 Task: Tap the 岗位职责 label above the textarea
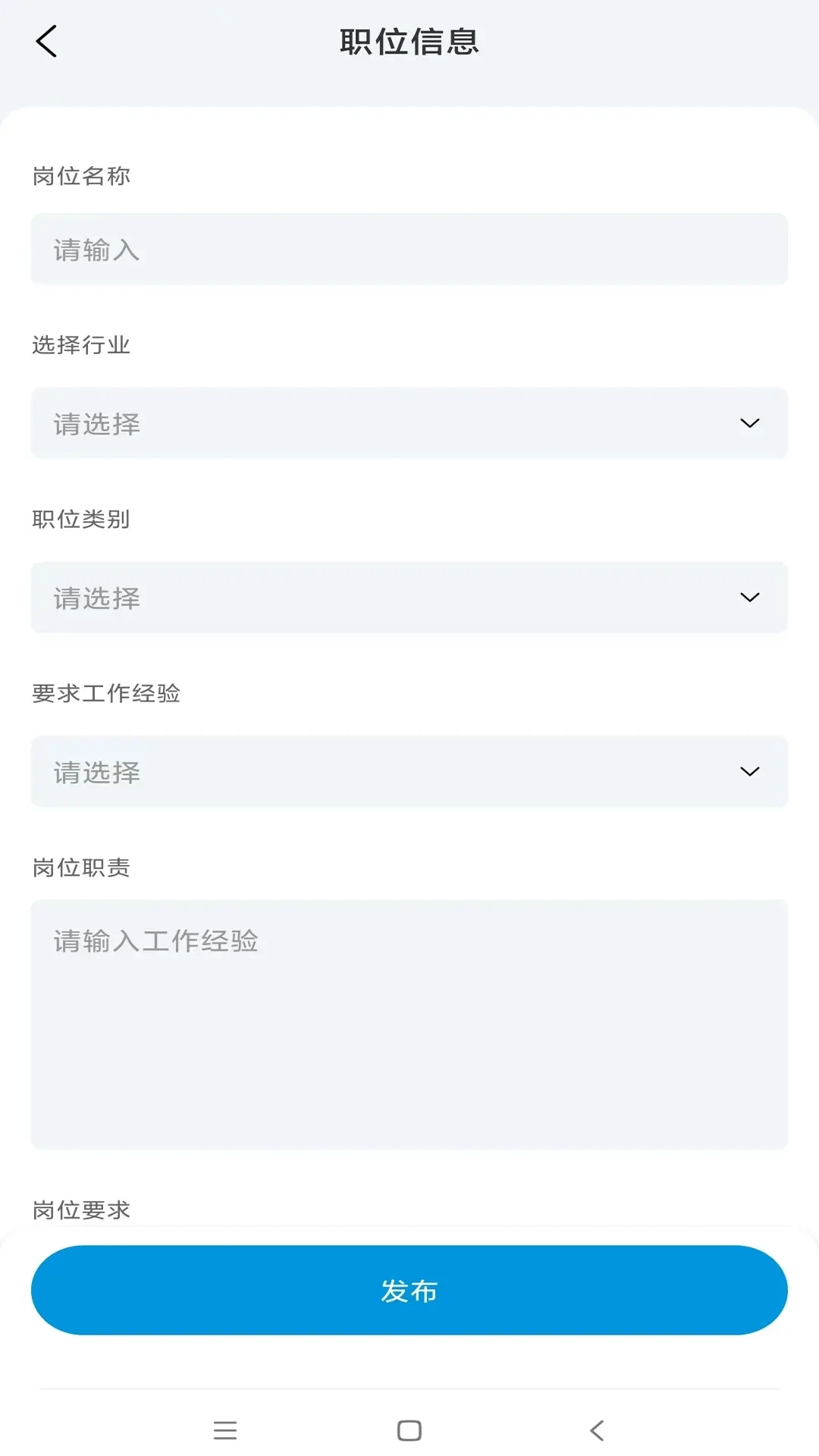(x=80, y=868)
